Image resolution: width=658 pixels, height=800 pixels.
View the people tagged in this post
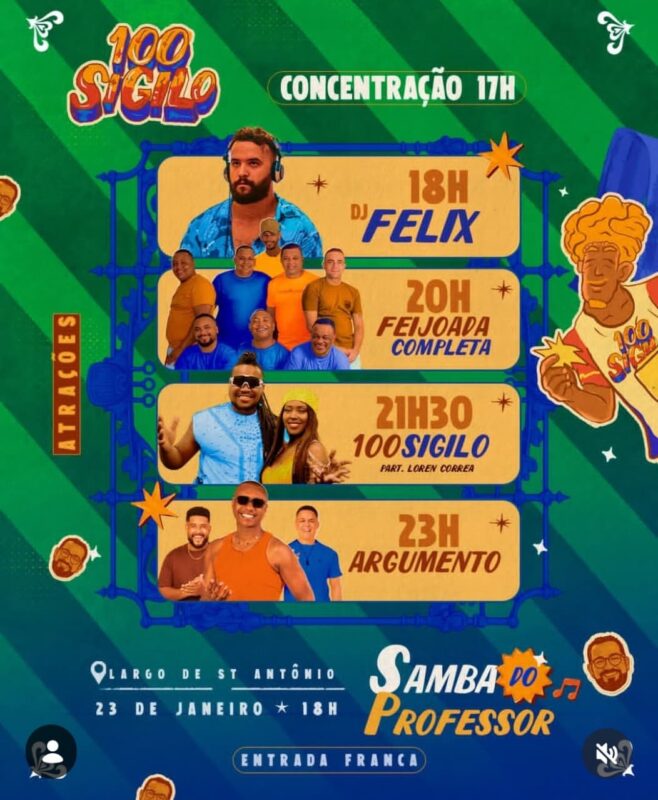[50, 752]
